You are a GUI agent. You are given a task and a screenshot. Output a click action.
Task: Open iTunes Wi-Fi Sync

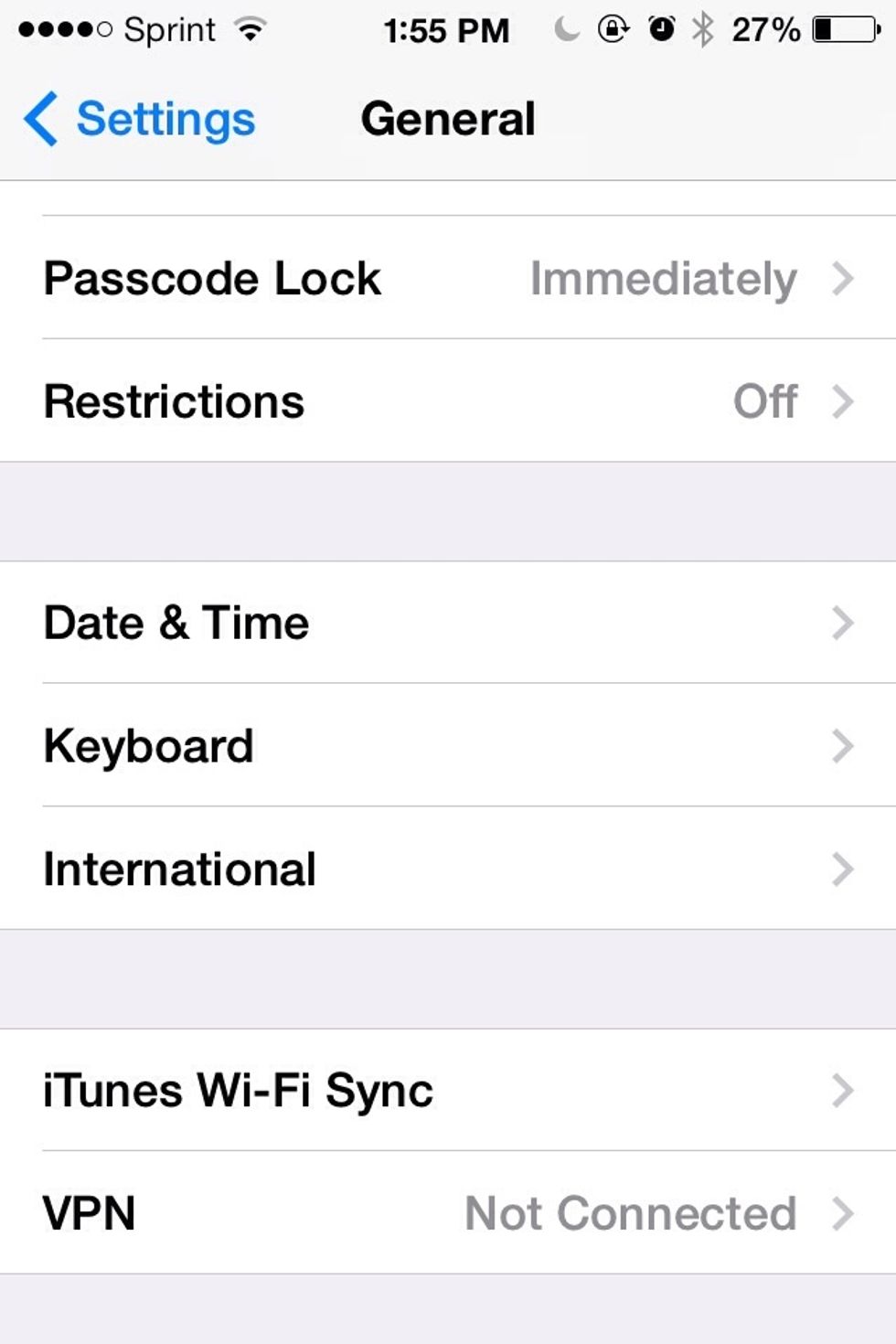click(x=448, y=1090)
